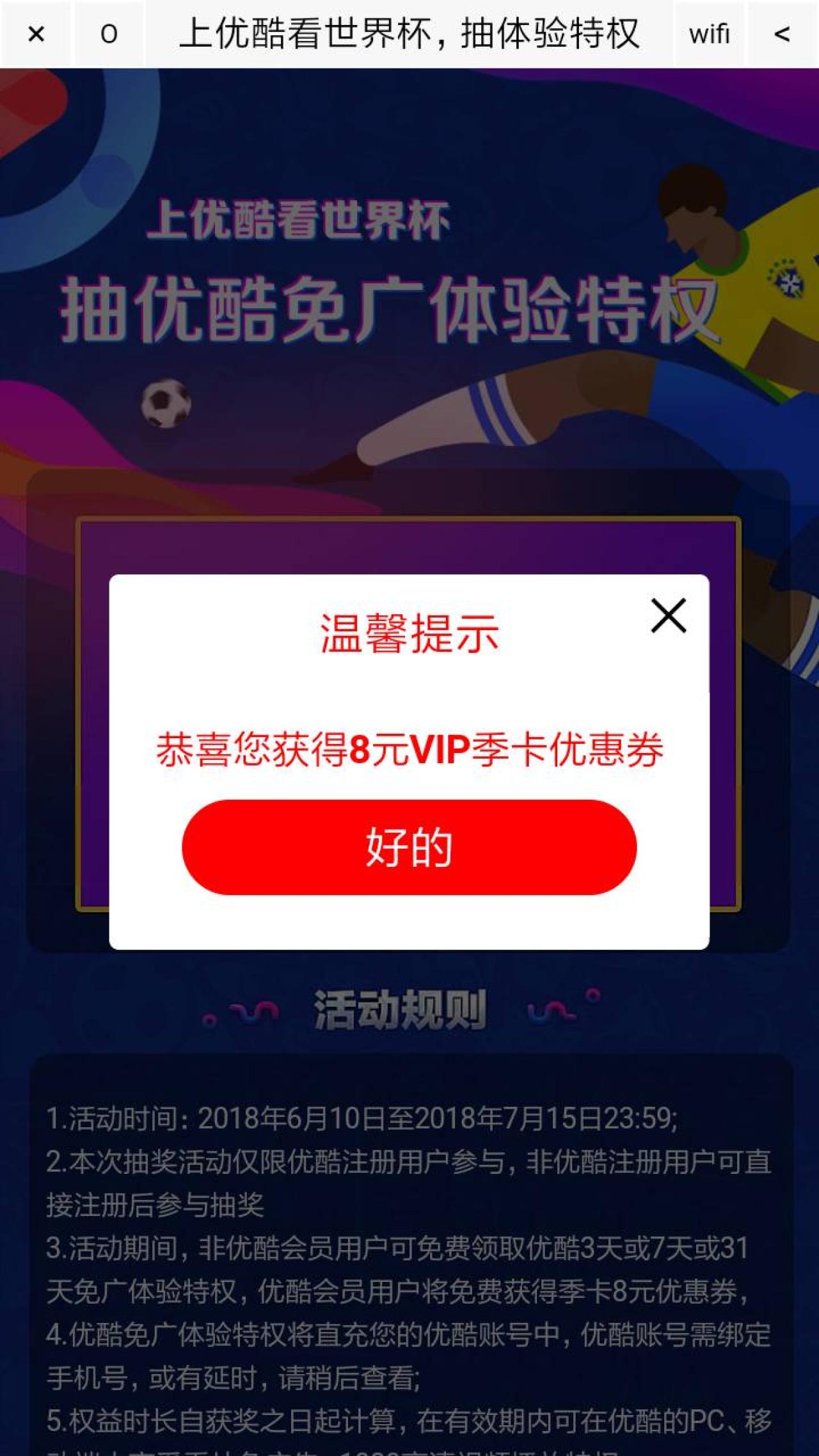Image resolution: width=819 pixels, height=1456 pixels.
Task: Tap the circle icon in top bar
Action: click(x=109, y=34)
